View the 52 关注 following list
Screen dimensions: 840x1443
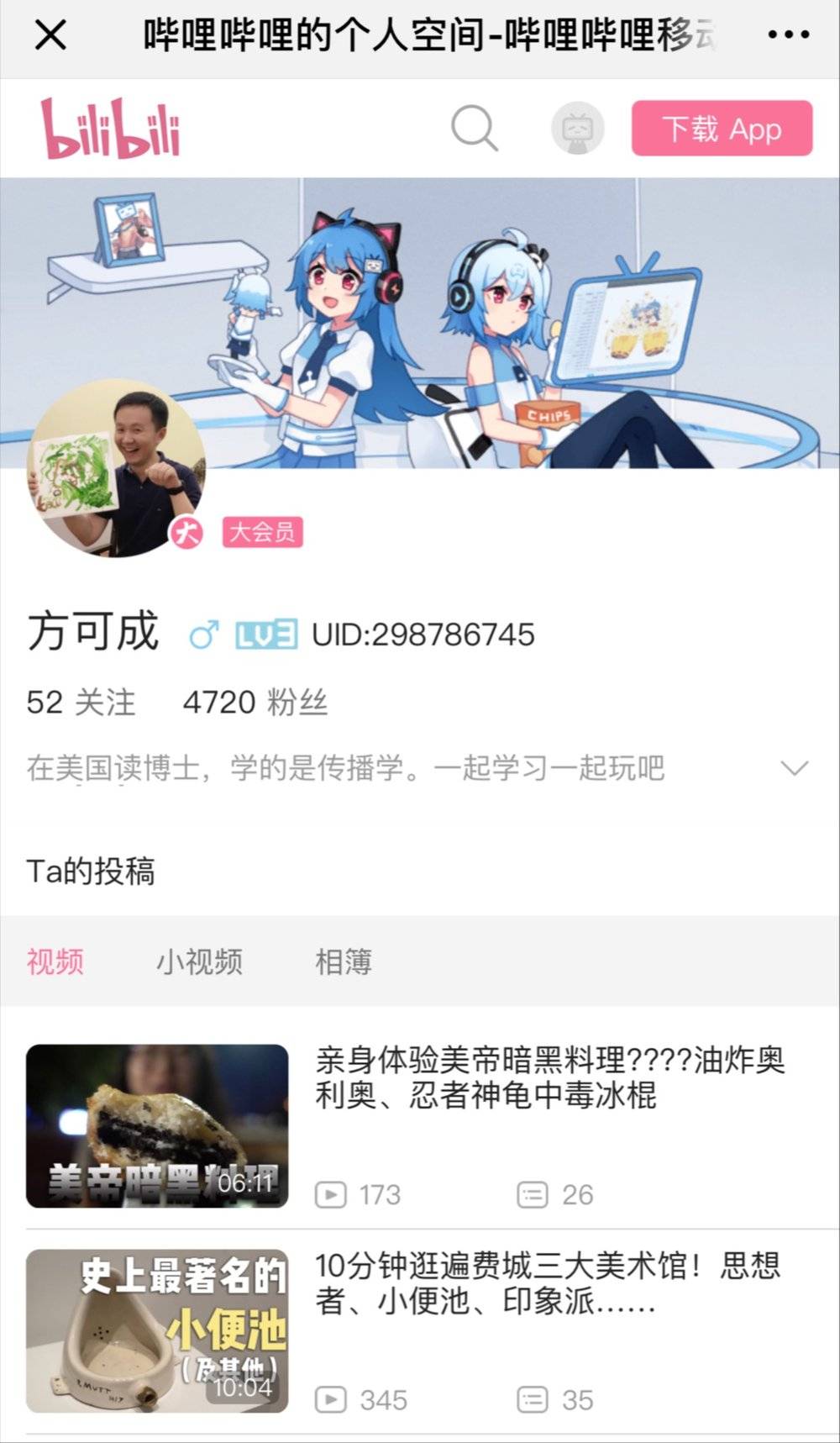click(81, 702)
